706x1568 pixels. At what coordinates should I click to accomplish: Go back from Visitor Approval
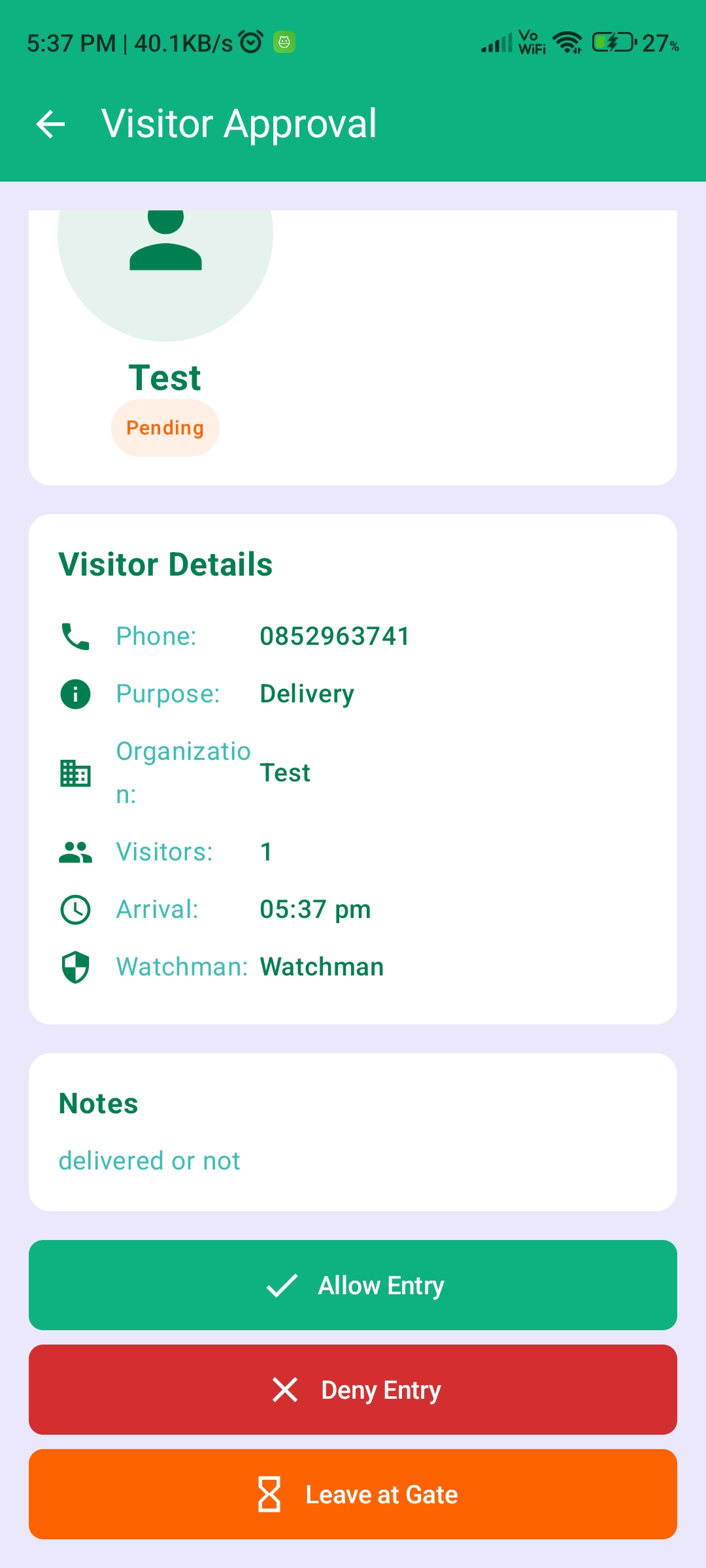tap(51, 124)
